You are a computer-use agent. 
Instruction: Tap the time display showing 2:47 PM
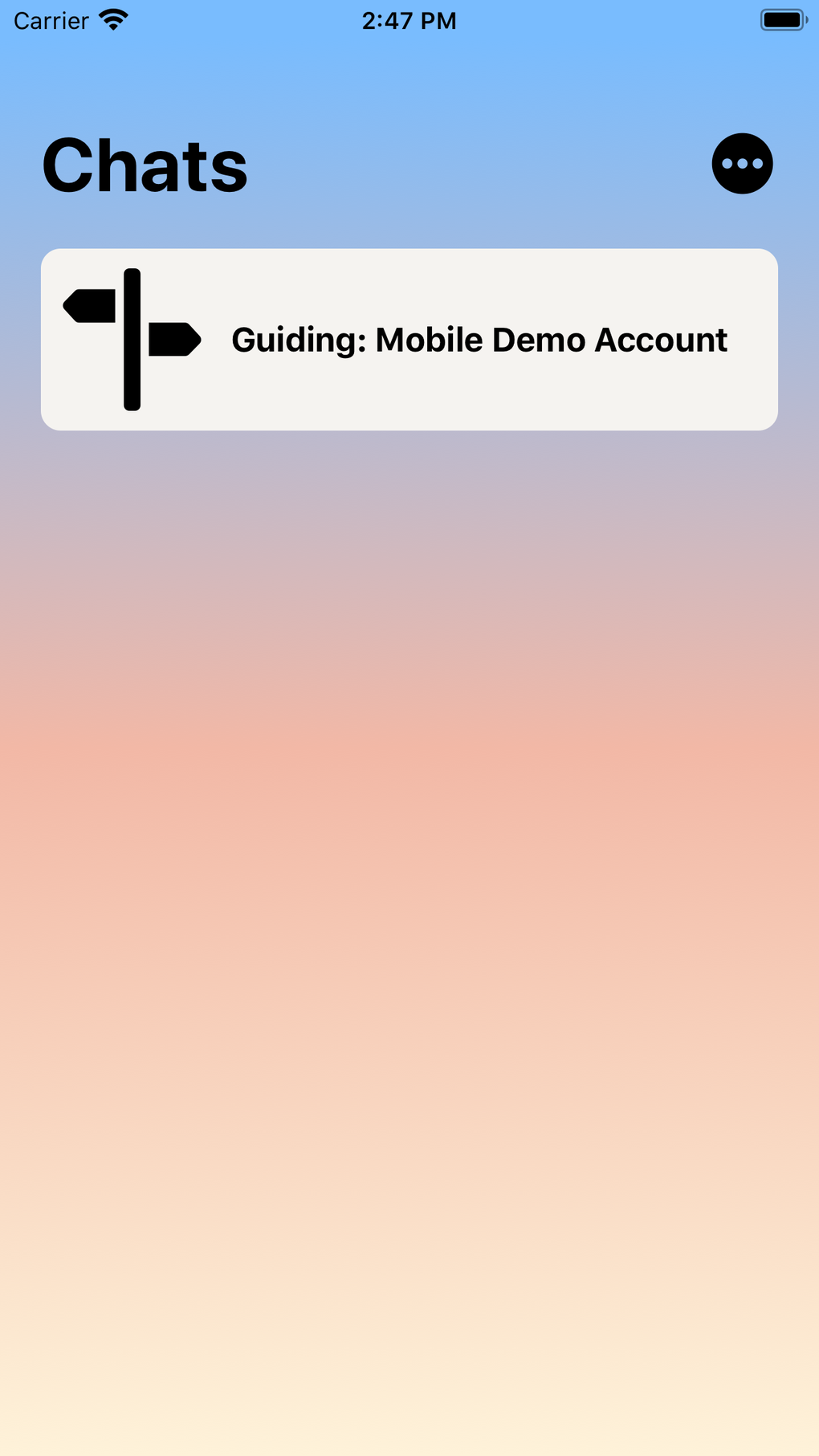point(409,19)
